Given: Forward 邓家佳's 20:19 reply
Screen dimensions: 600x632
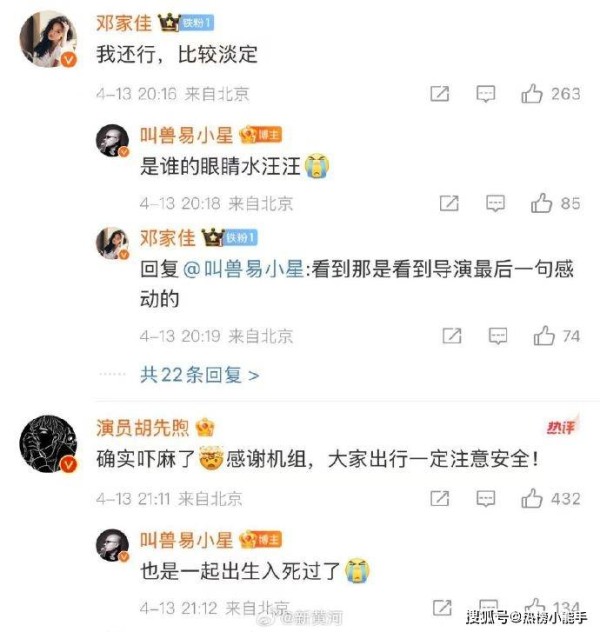Looking at the screenshot, I should point(450,336).
